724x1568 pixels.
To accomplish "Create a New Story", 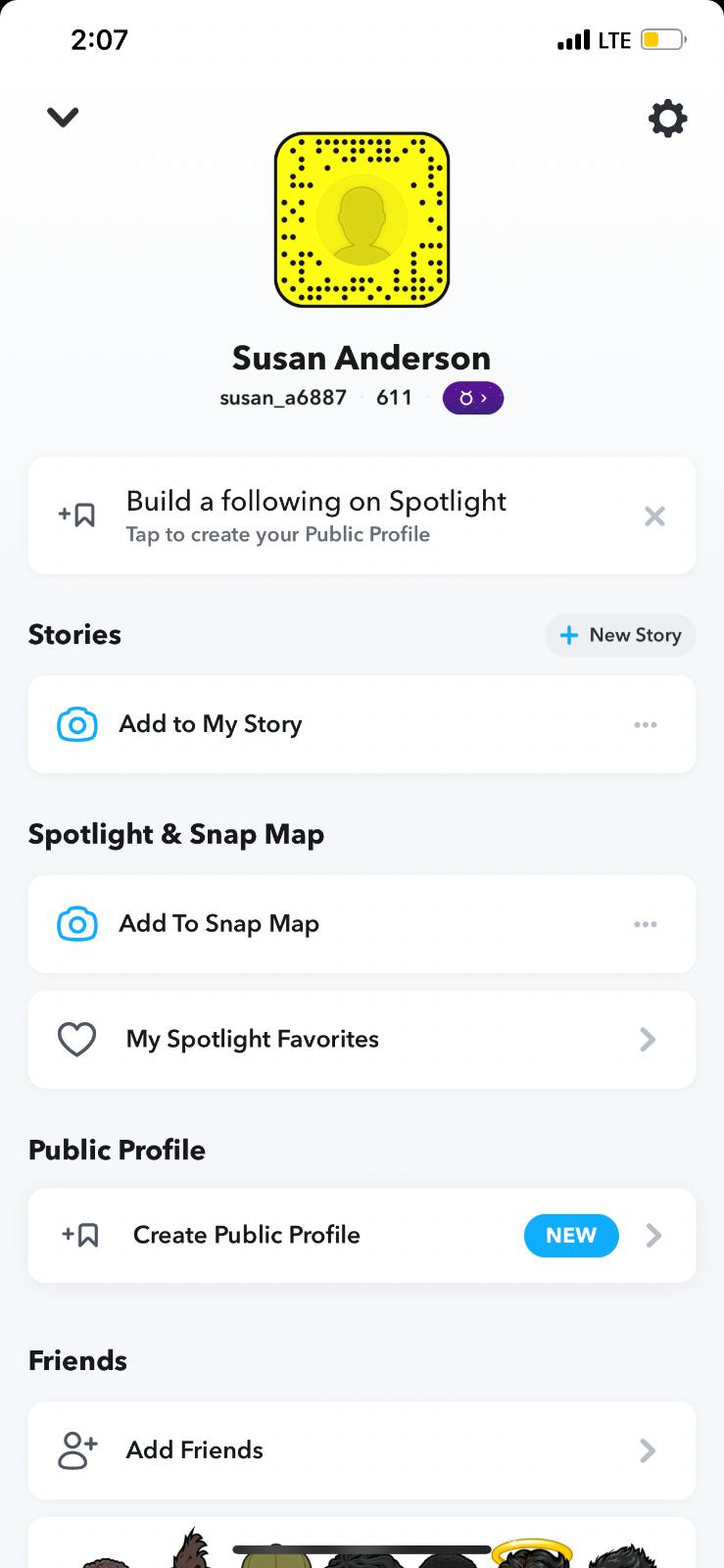I will point(620,635).
